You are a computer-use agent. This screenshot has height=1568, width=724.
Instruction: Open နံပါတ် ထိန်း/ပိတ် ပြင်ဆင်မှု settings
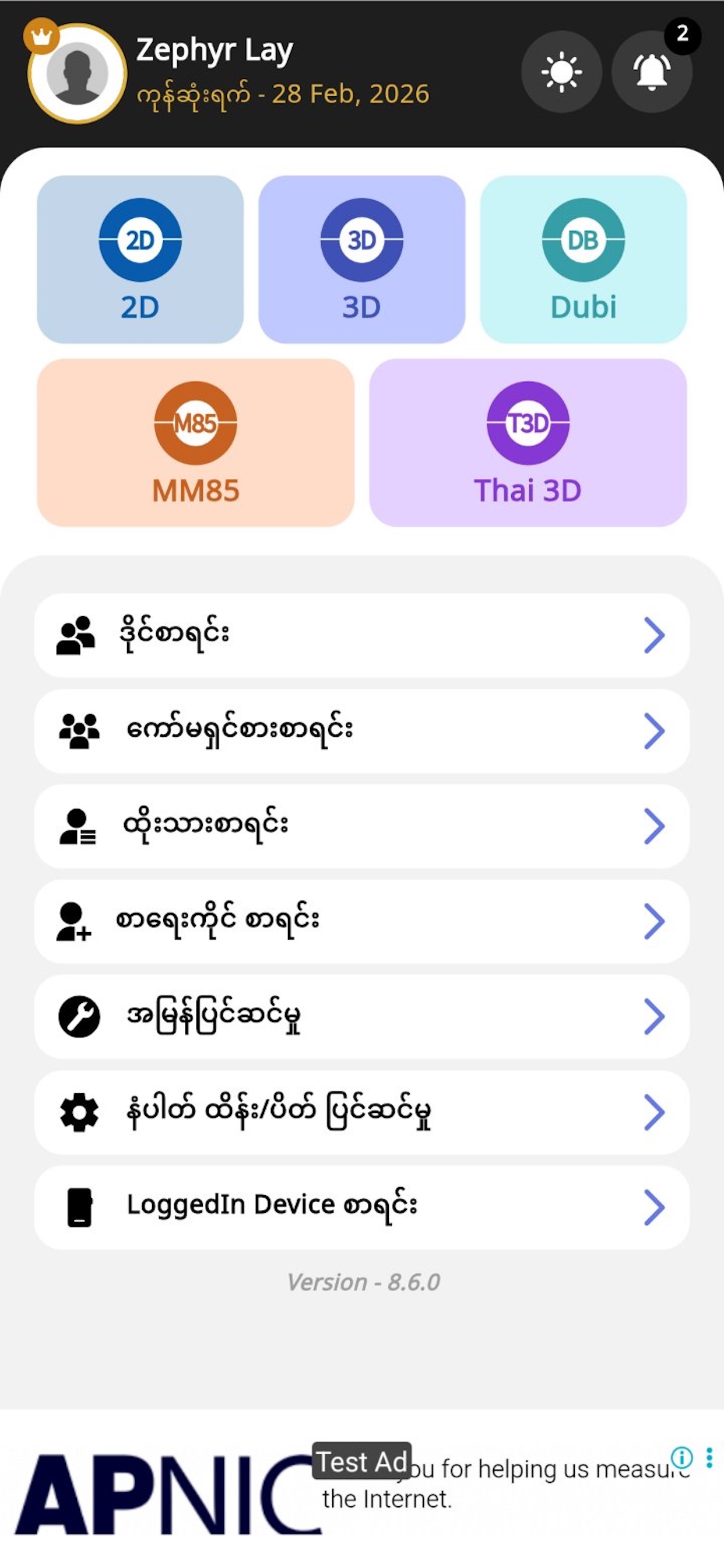(362, 1111)
